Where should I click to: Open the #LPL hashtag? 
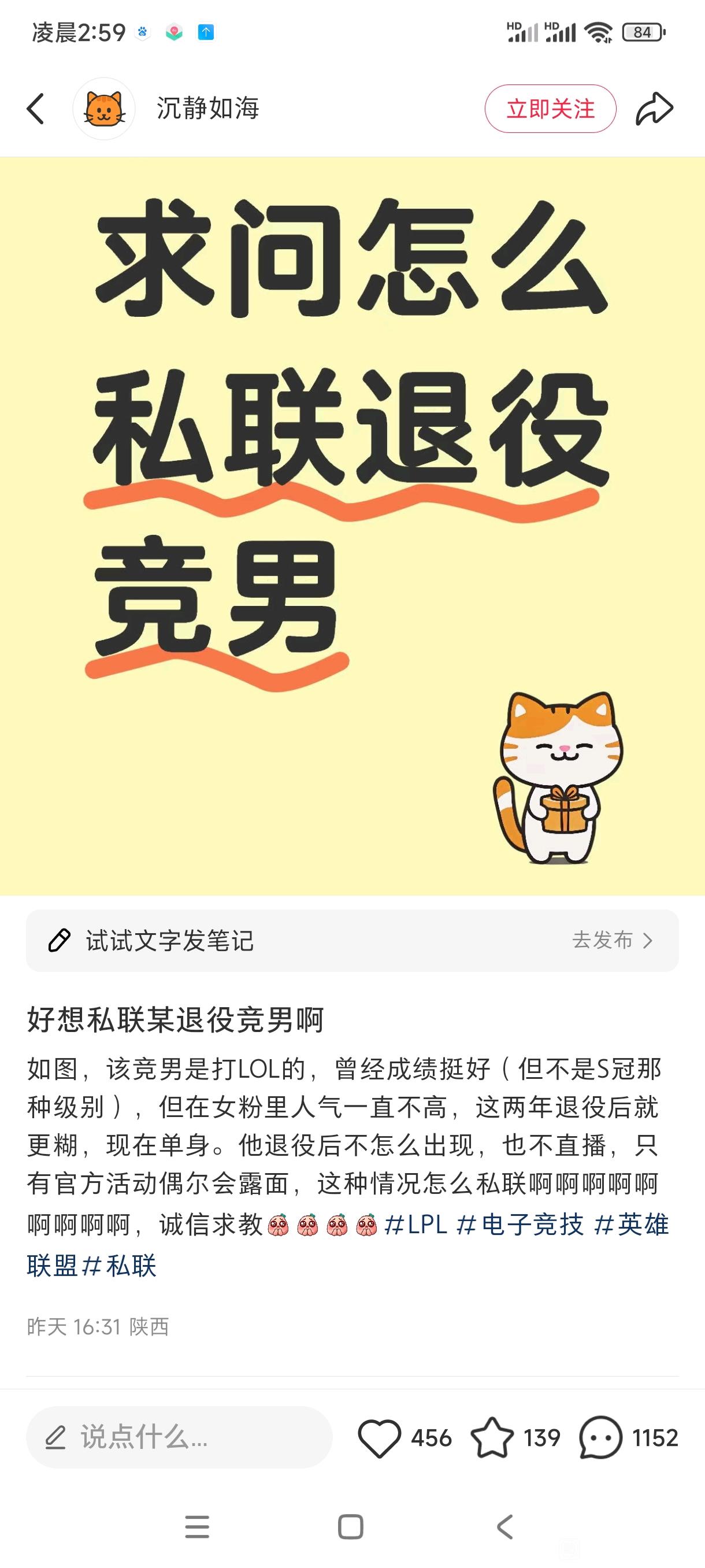(x=416, y=1225)
